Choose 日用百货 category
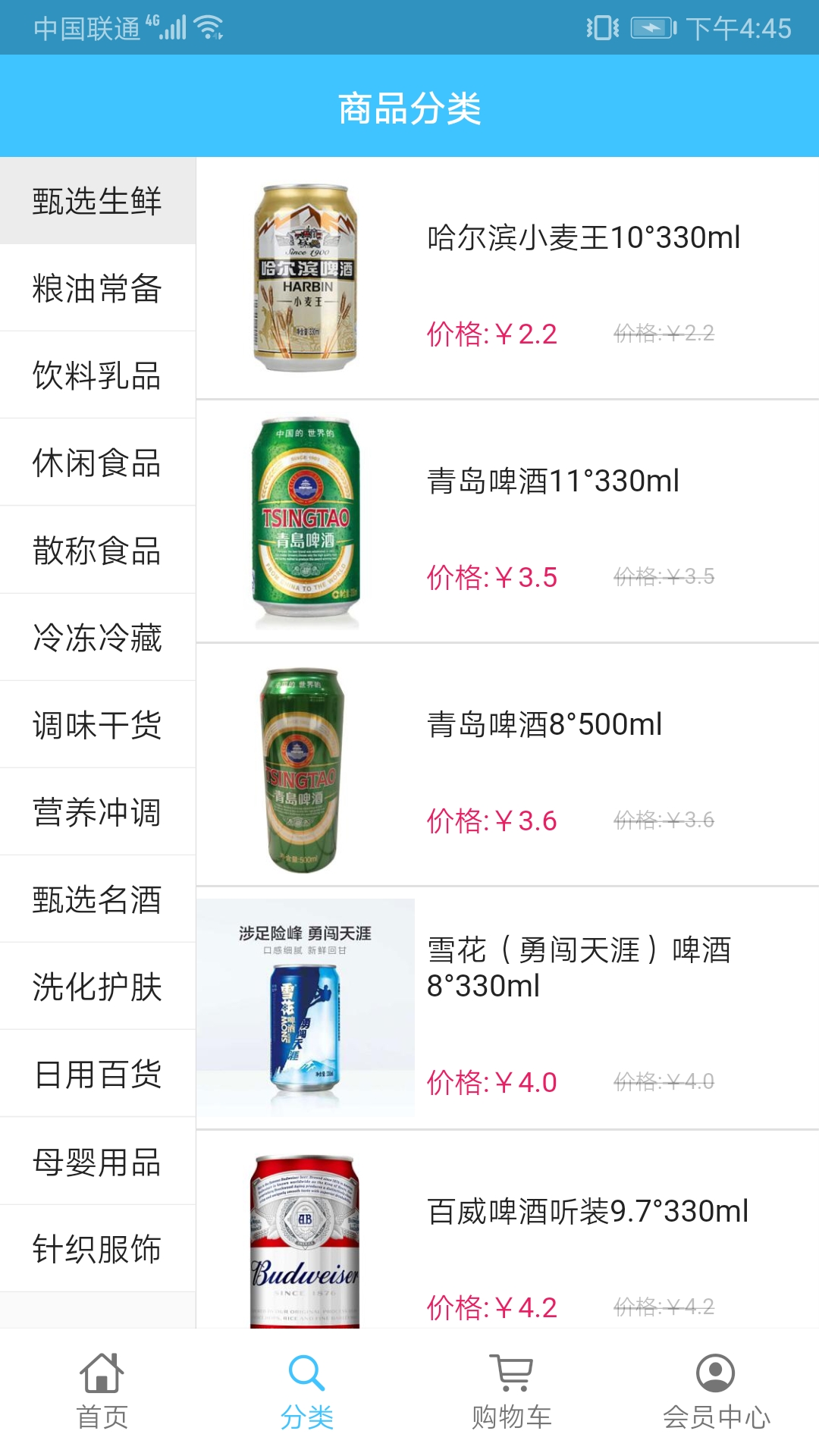 (97, 1074)
